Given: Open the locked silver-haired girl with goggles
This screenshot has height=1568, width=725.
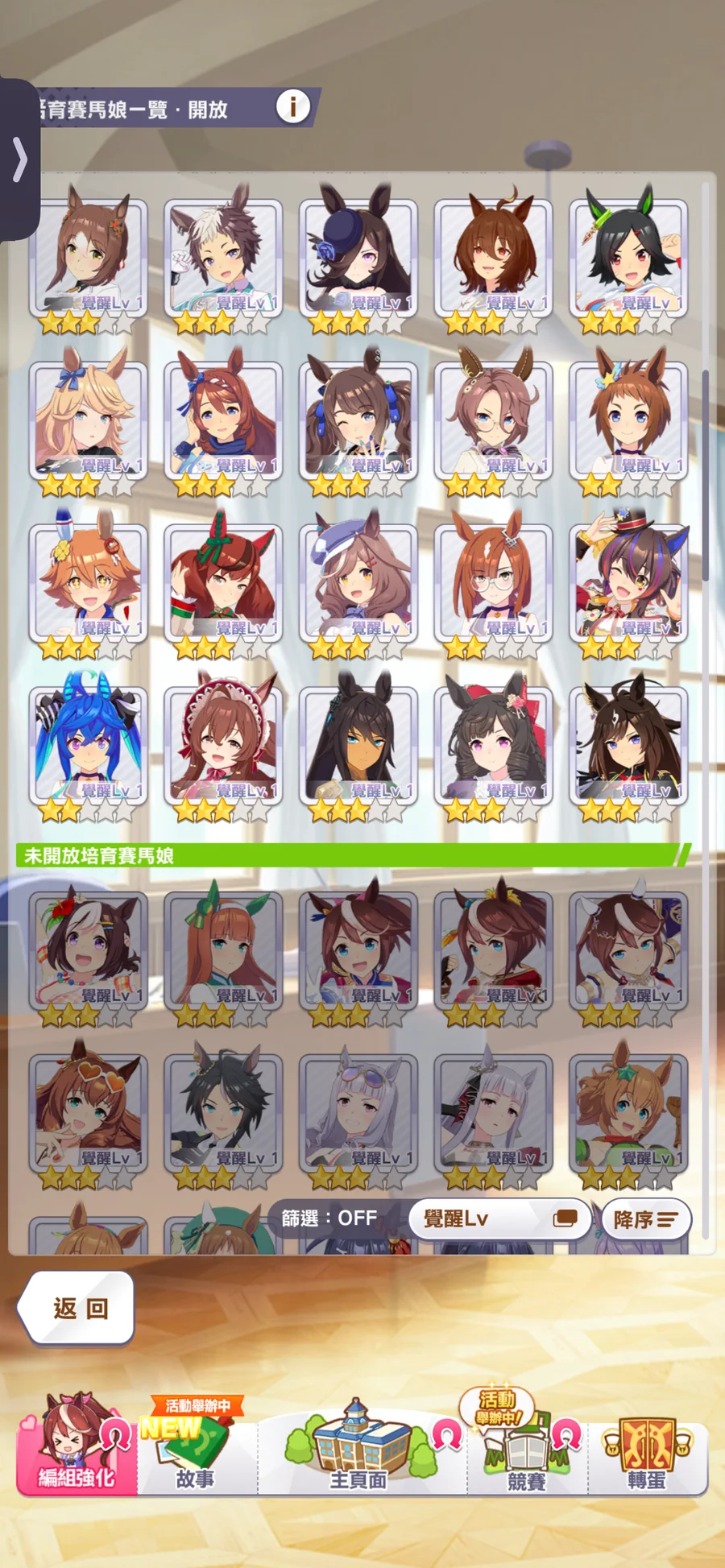Looking at the screenshot, I should 358,1113.
